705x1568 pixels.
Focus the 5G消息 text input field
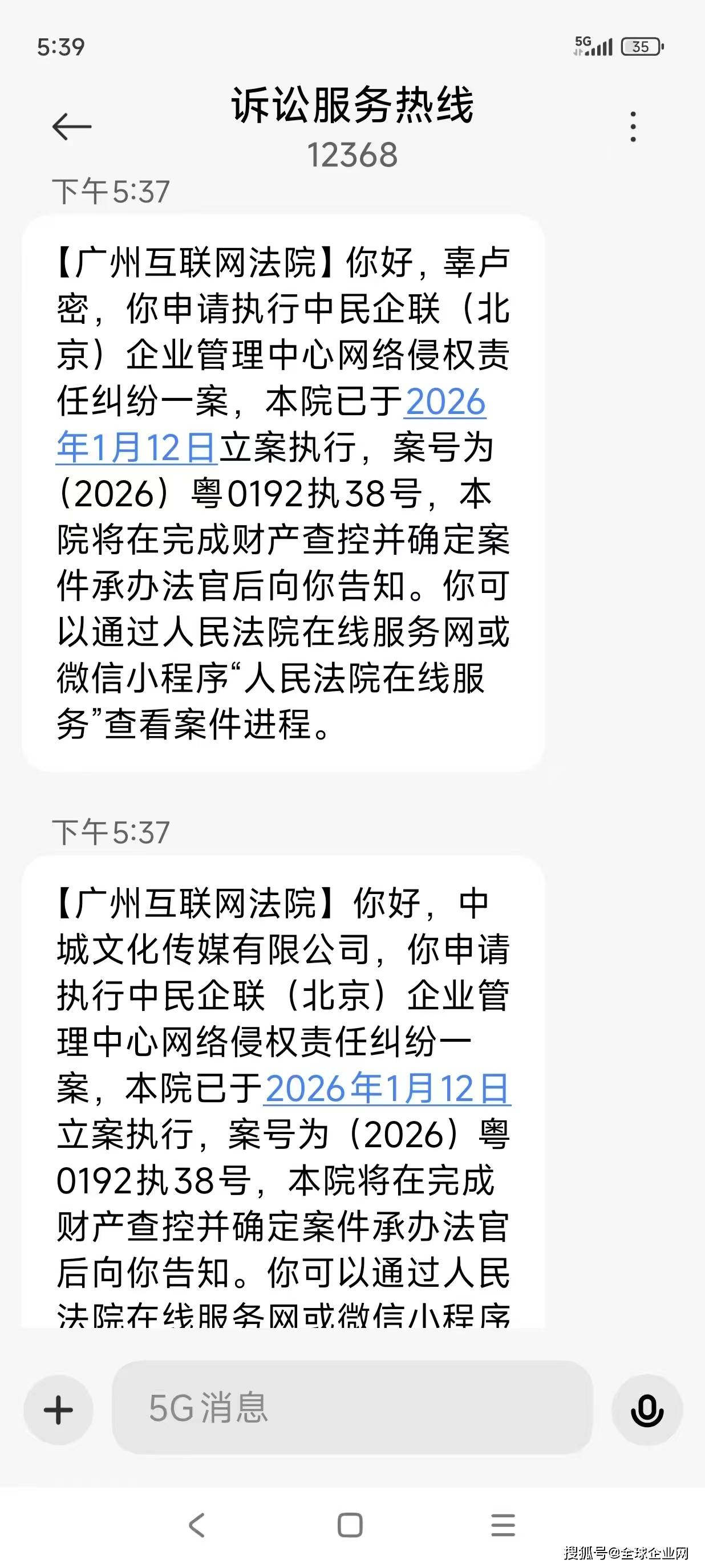(352, 1408)
